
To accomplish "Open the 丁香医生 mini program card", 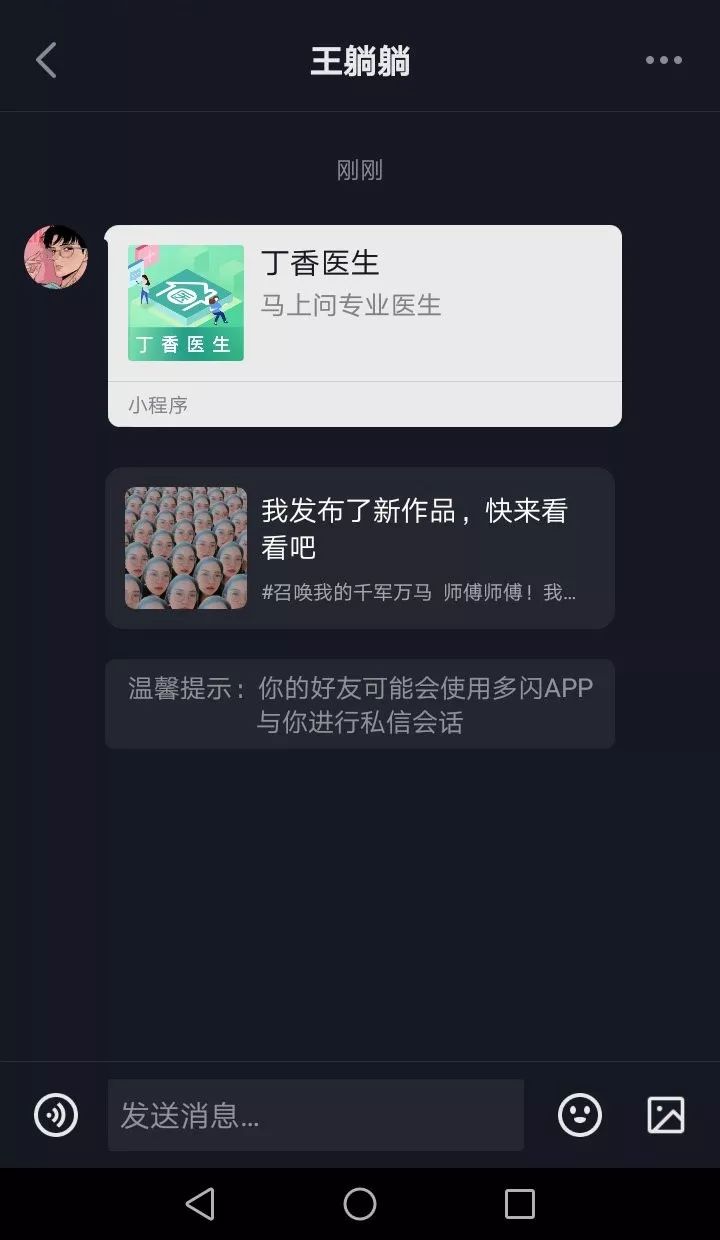I will tap(365, 326).
